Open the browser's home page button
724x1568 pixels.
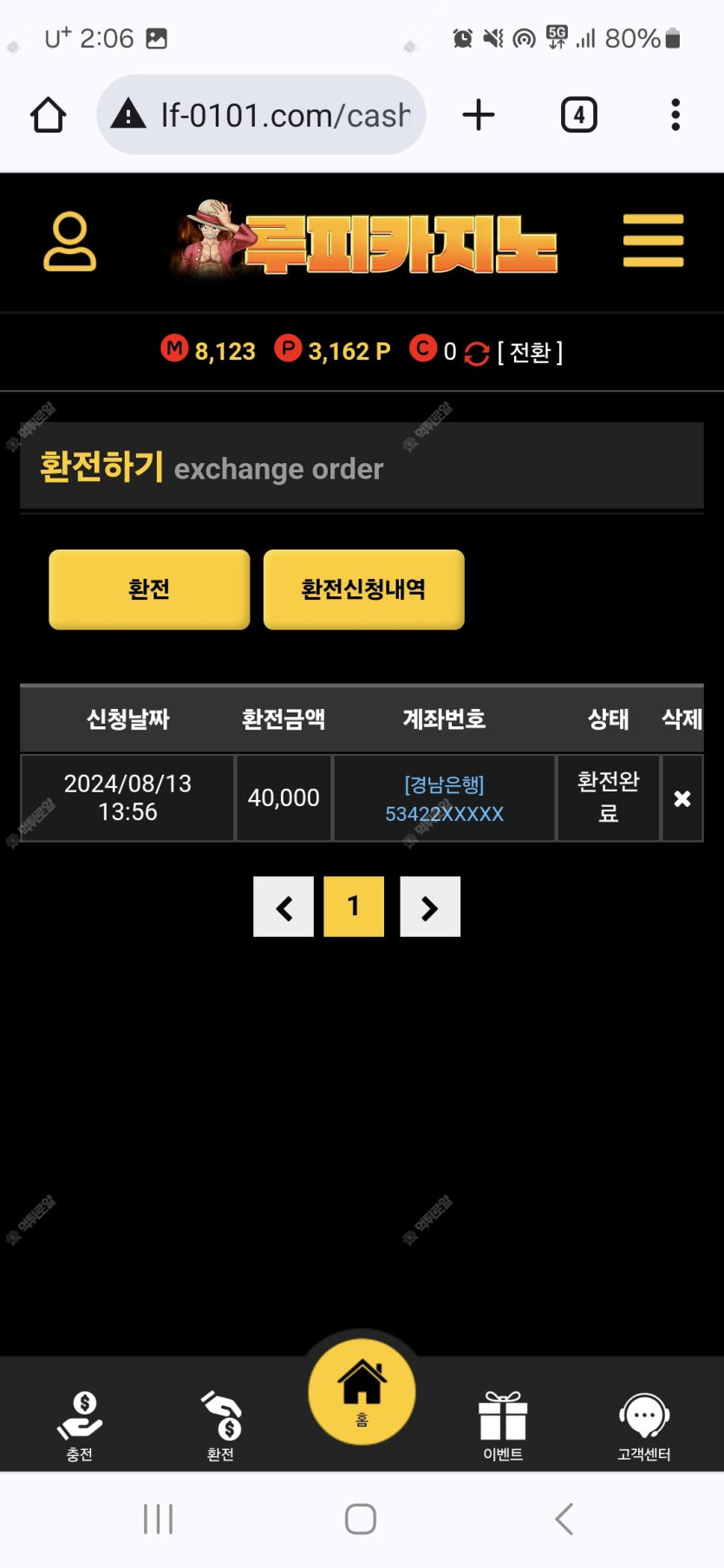coord(49,115)
